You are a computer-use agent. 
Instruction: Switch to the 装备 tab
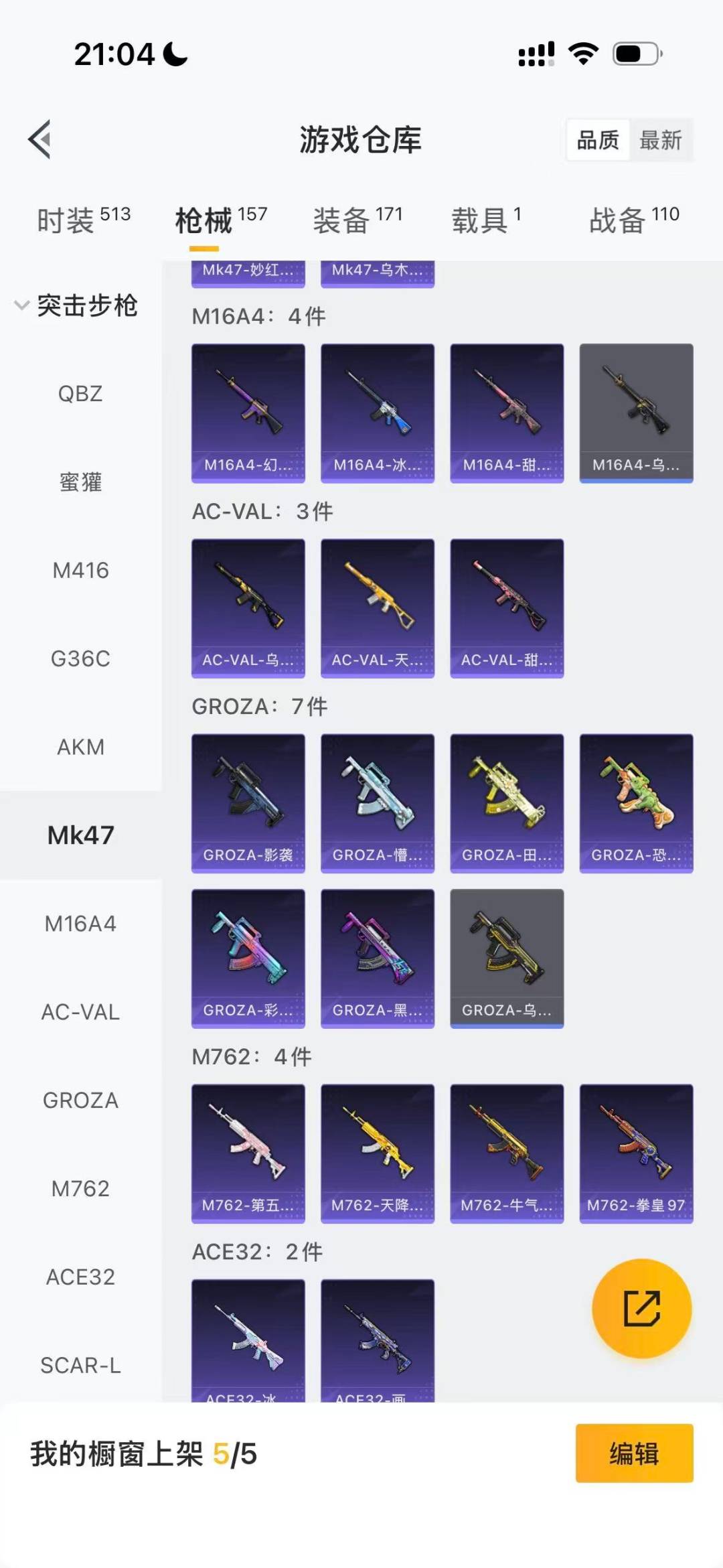(357, 220)
